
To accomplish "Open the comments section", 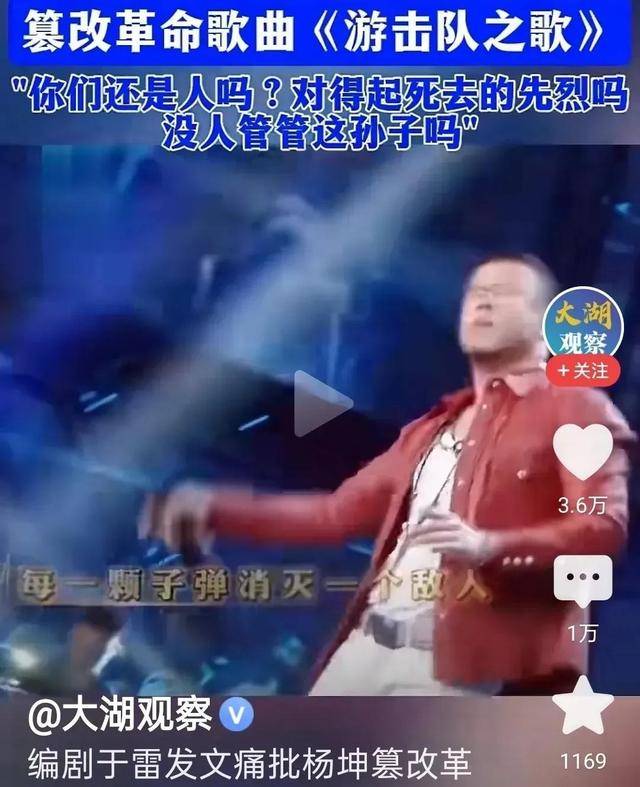I will [583, 580].
